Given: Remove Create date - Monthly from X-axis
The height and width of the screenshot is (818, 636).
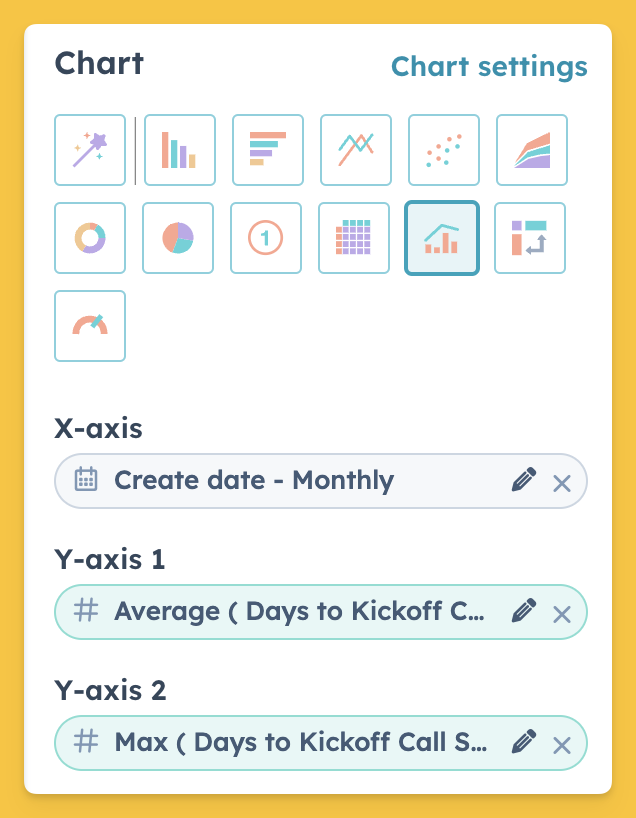Looking at the screenshot, I should coord(562,484).
